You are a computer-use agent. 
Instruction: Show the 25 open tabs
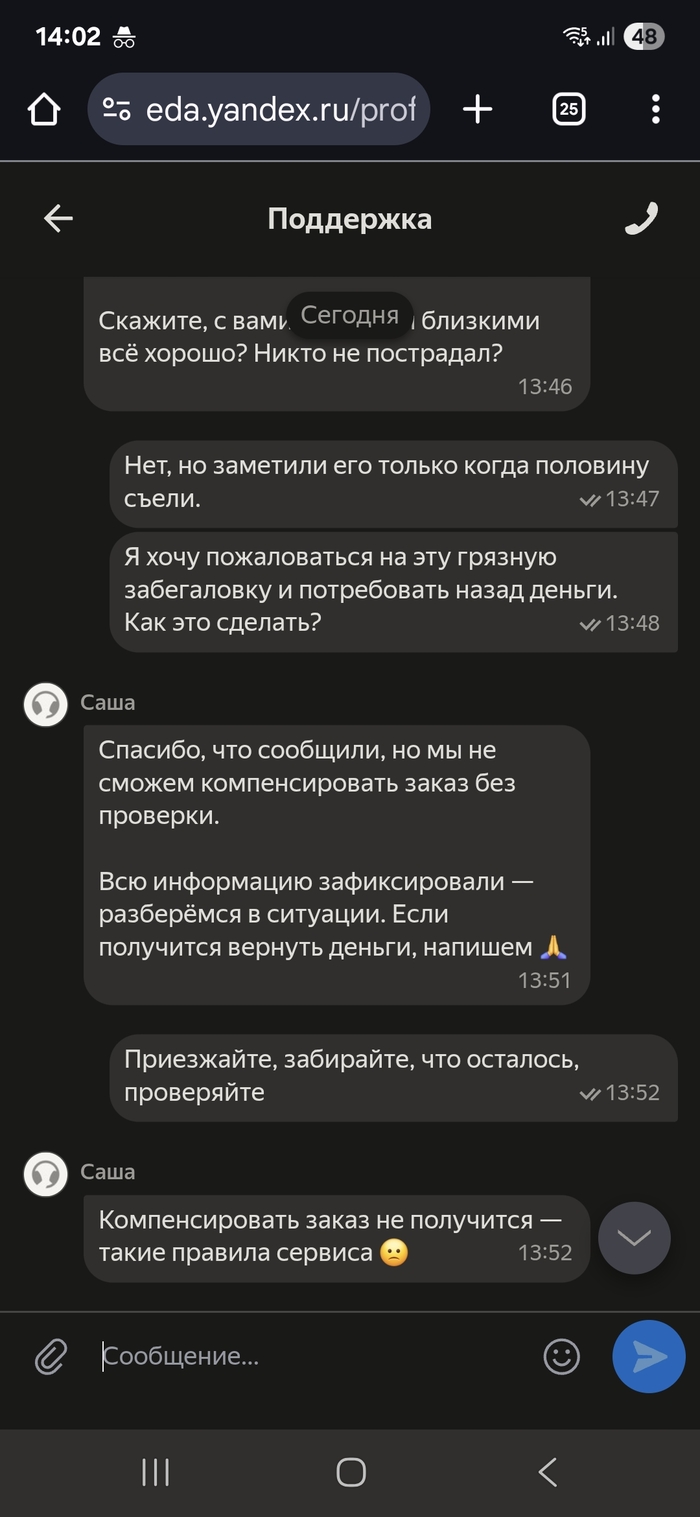point(568,109)
